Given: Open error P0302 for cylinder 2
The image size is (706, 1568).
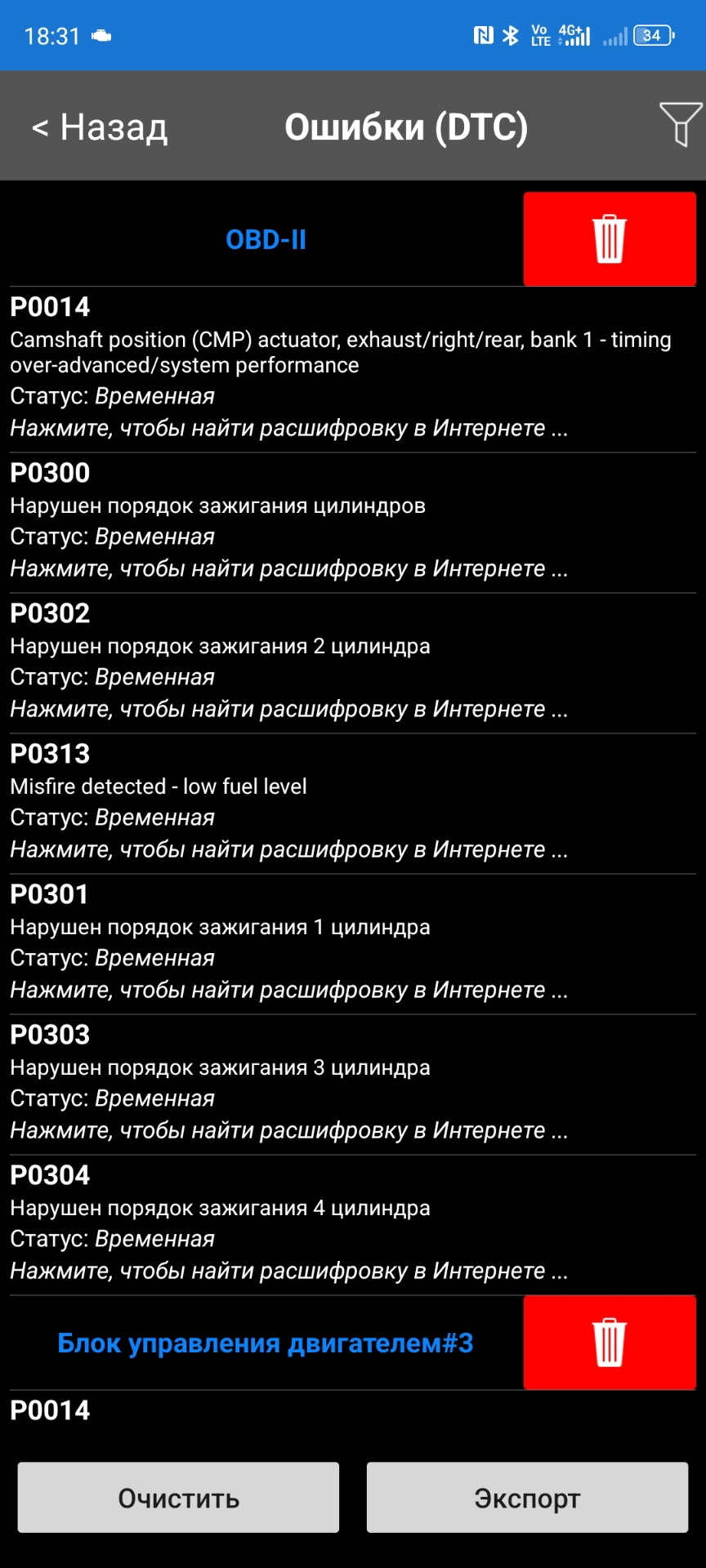Looking at the screenshot, I should click(x=351, y=663).
